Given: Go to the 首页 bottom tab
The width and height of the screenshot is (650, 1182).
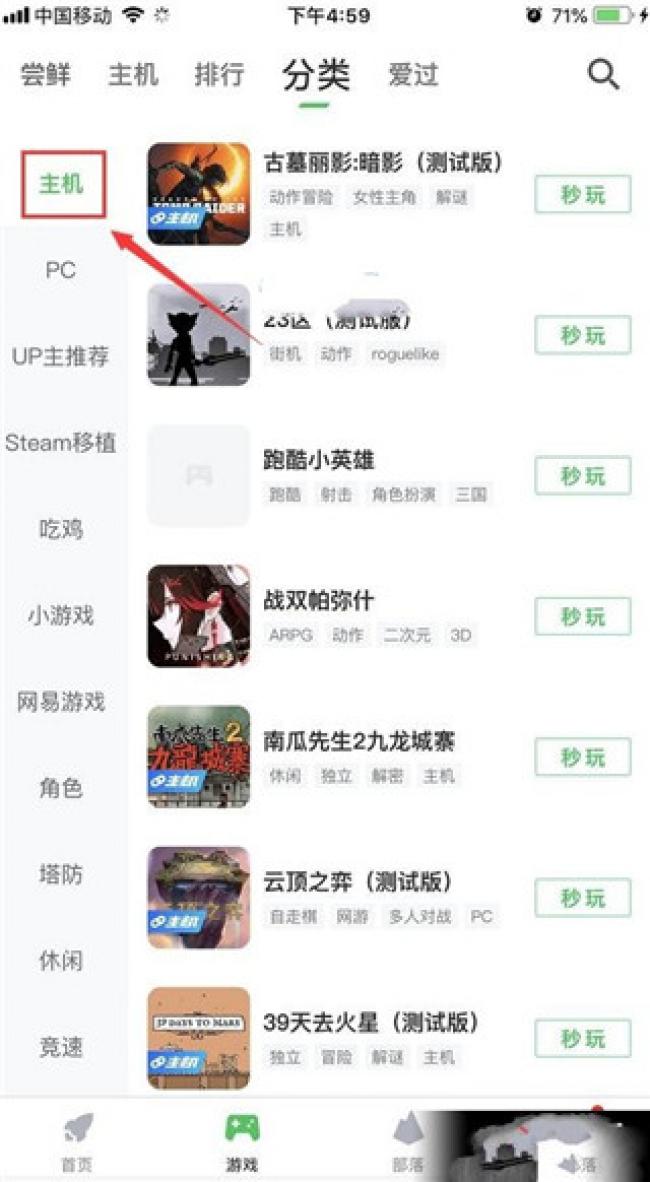Looking at the screenshot, I should click(x=77, y=1143).
